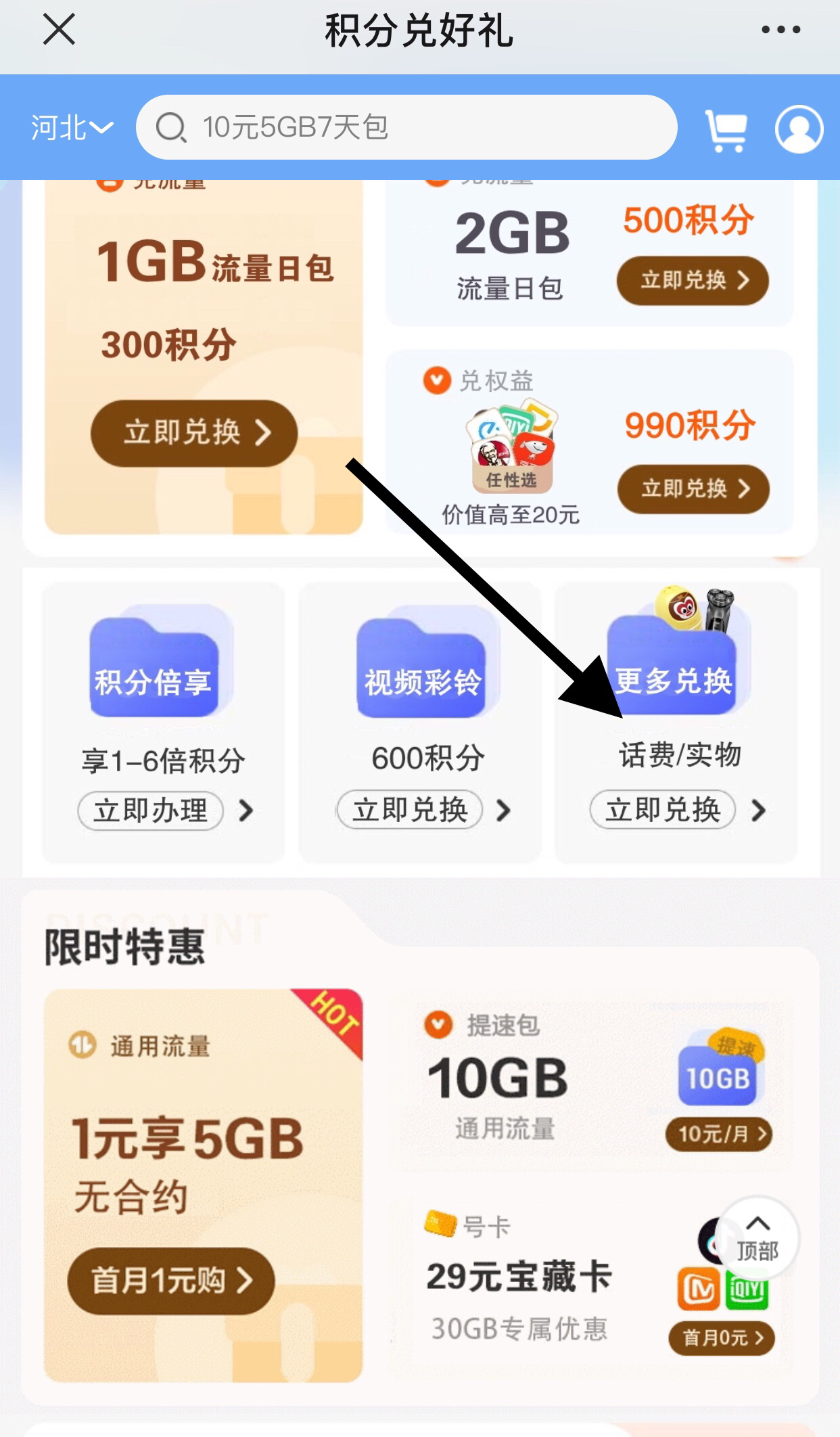Screen dimensions: 840x1437
Task: Redeem 1GB流量日包 for 300积分
Action: pyautogui.click(x=194, y=433)
